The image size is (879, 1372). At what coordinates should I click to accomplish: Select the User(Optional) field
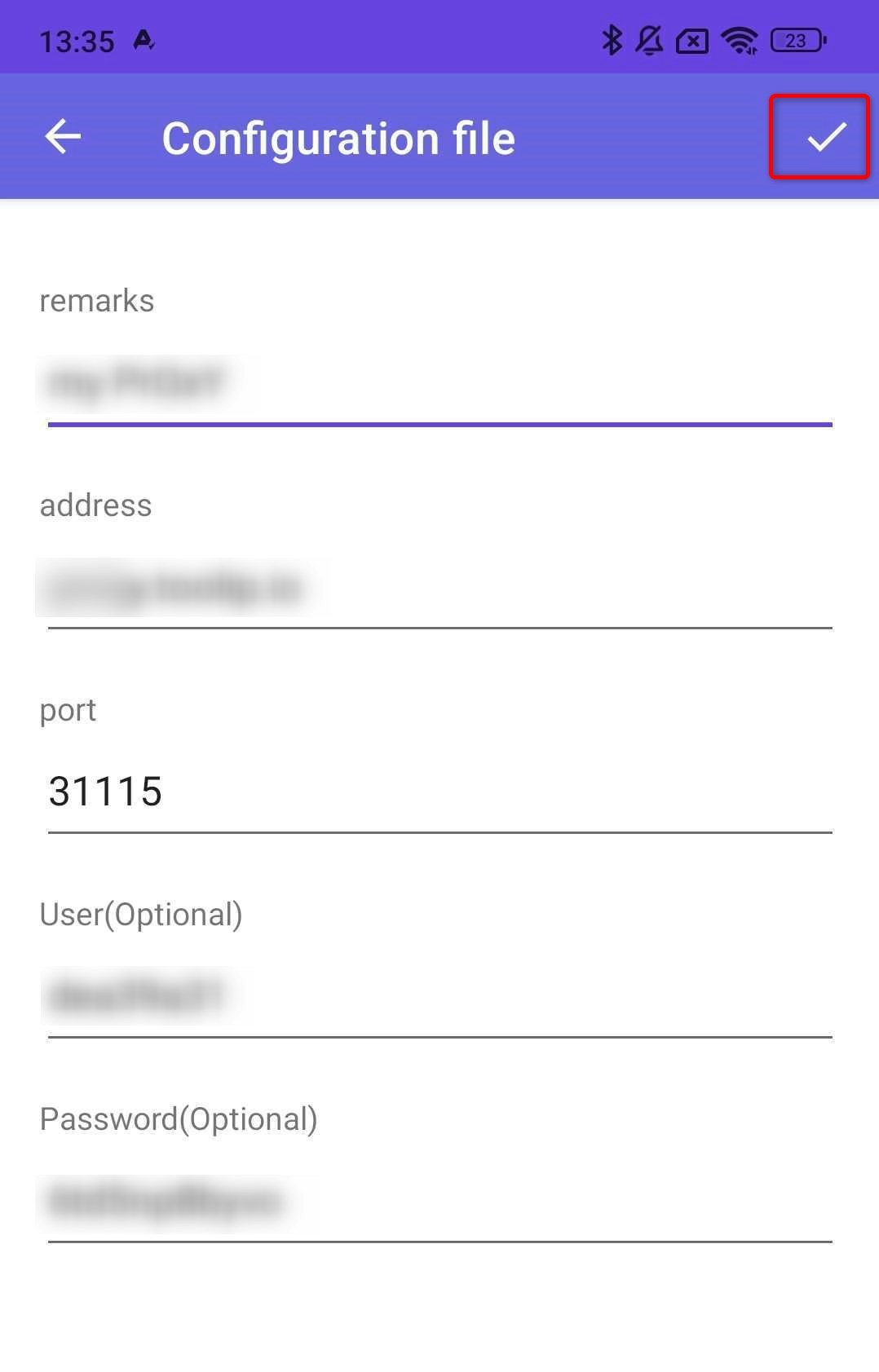[x=439, y=997]
